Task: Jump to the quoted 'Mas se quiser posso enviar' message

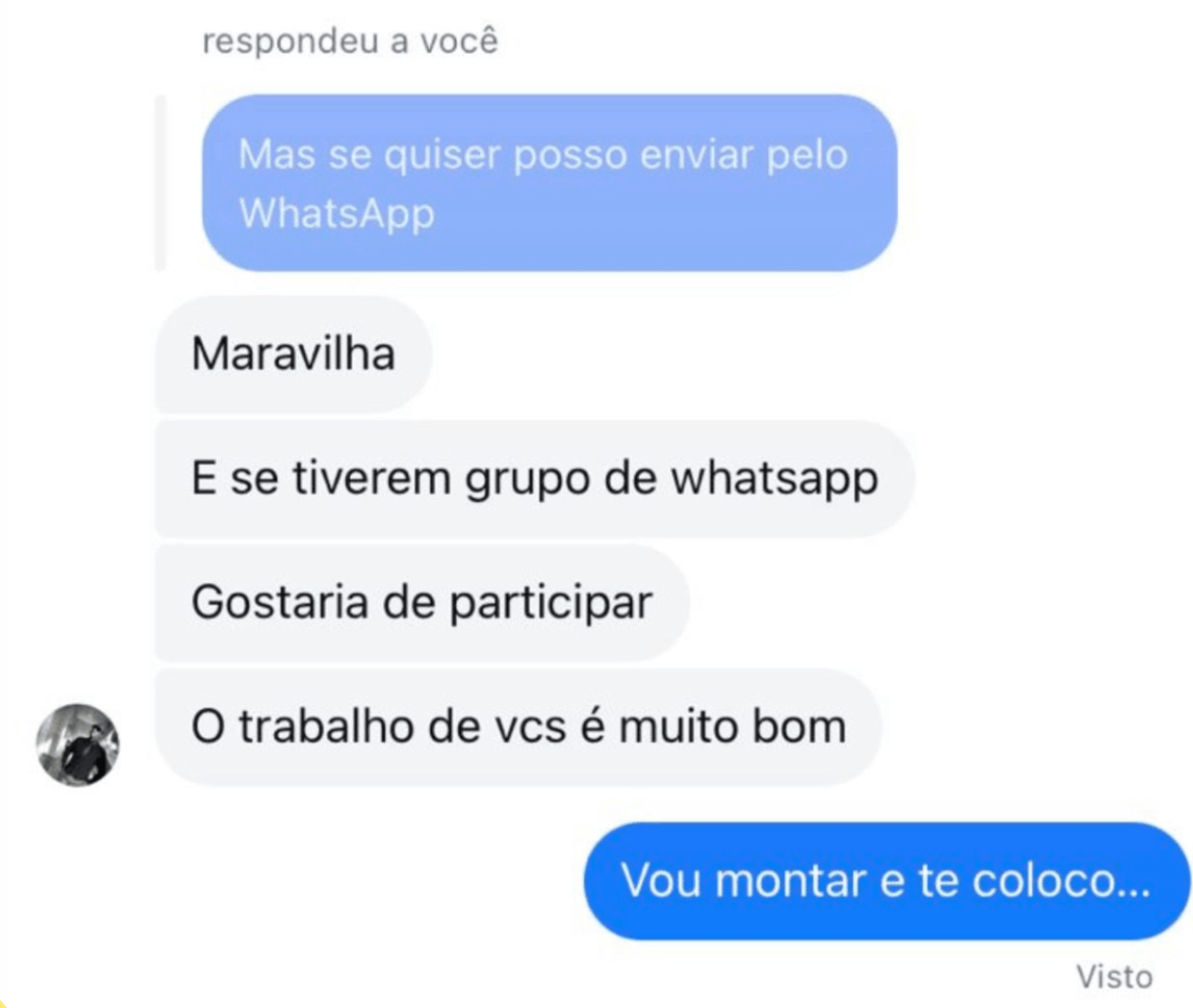Action: point(548,183)
